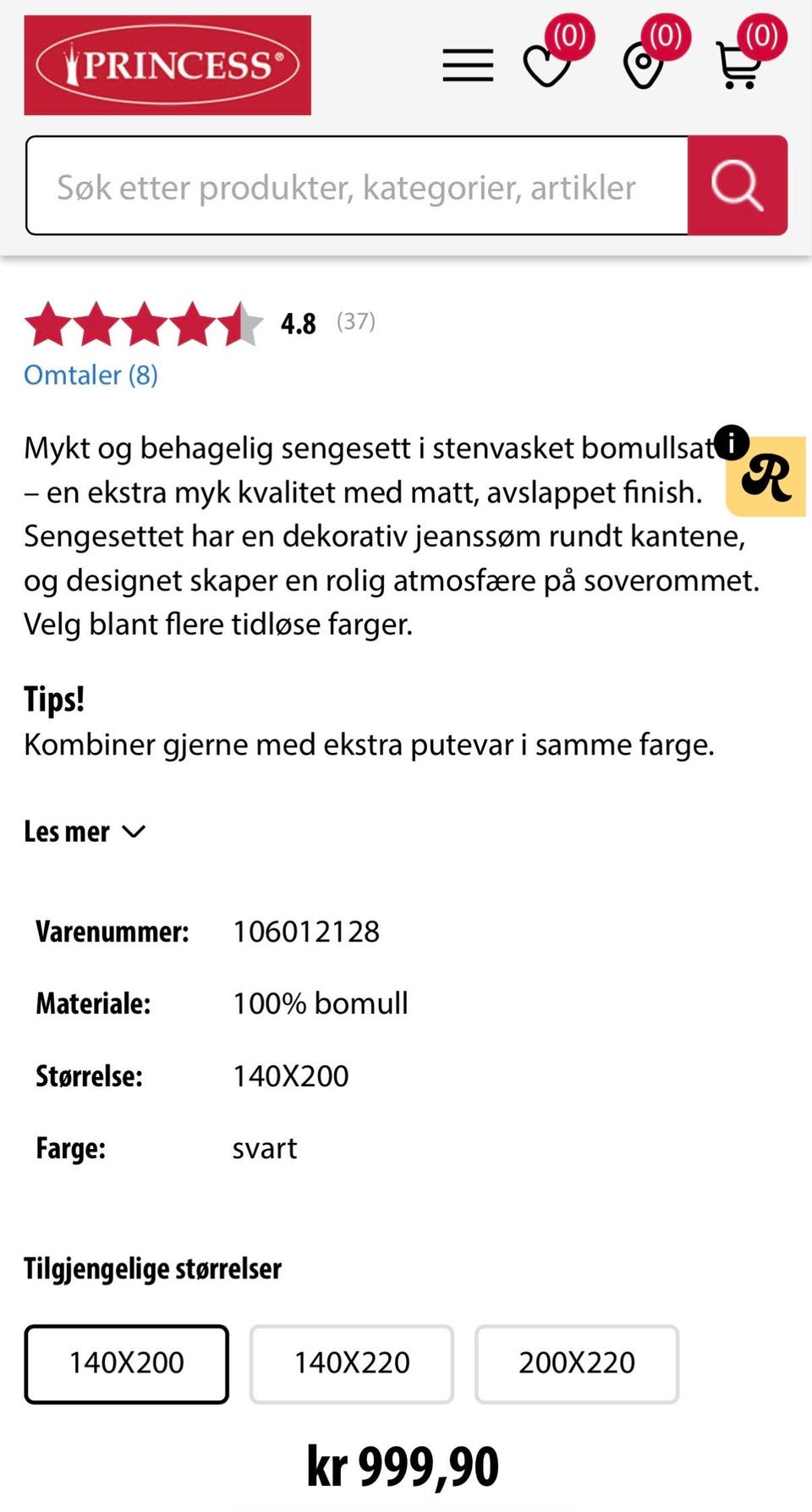The width and height of the screenshot is (812, 1512).
Task: Click the Varenummer 106012128 value
Action: click(306, 931)
